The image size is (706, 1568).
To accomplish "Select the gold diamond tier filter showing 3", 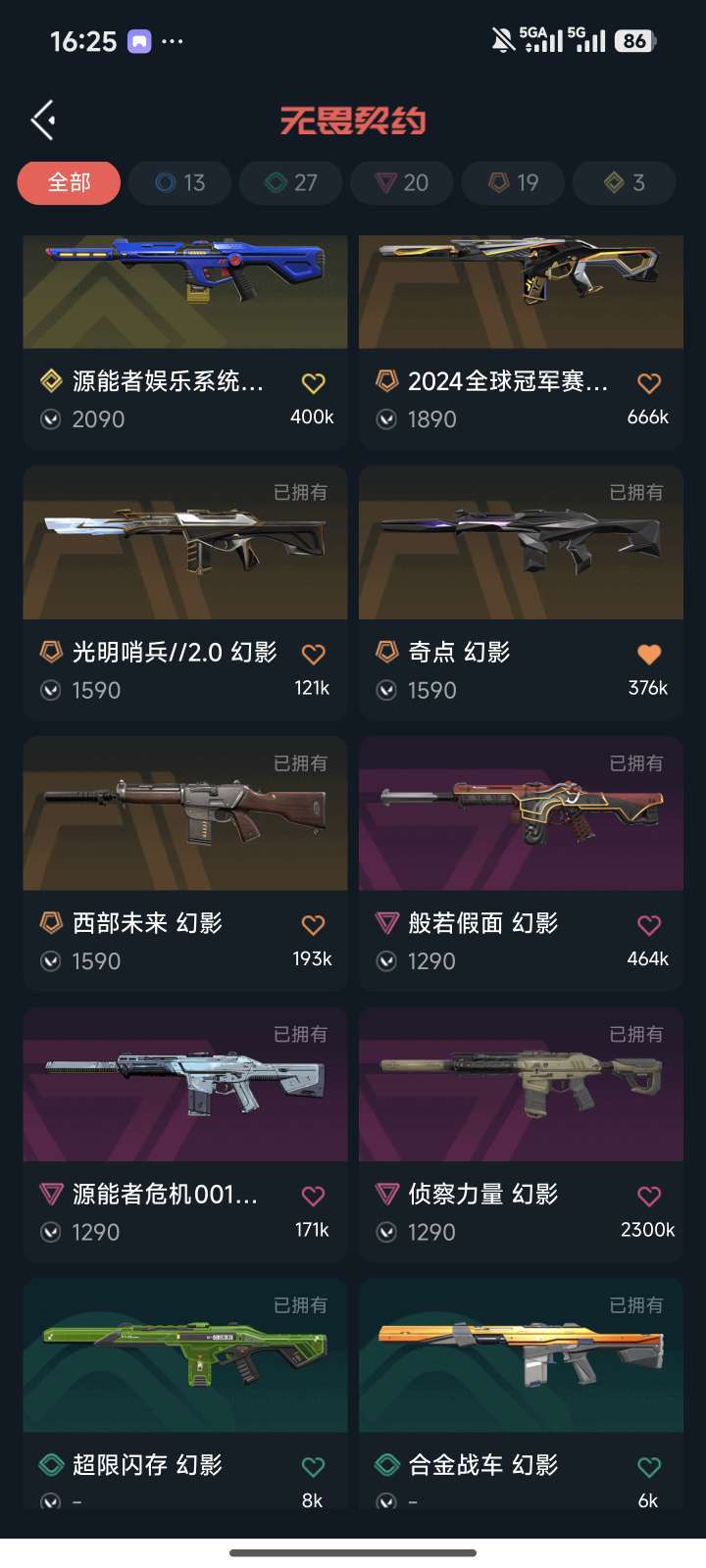I will pyautogui.click(x=624, y=182).
